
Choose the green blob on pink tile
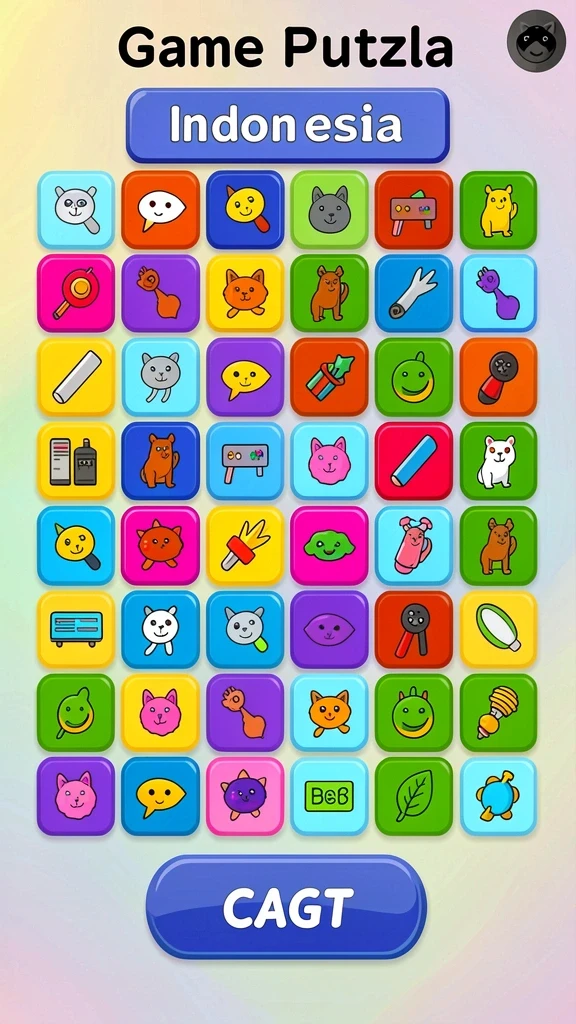point(329,545)
